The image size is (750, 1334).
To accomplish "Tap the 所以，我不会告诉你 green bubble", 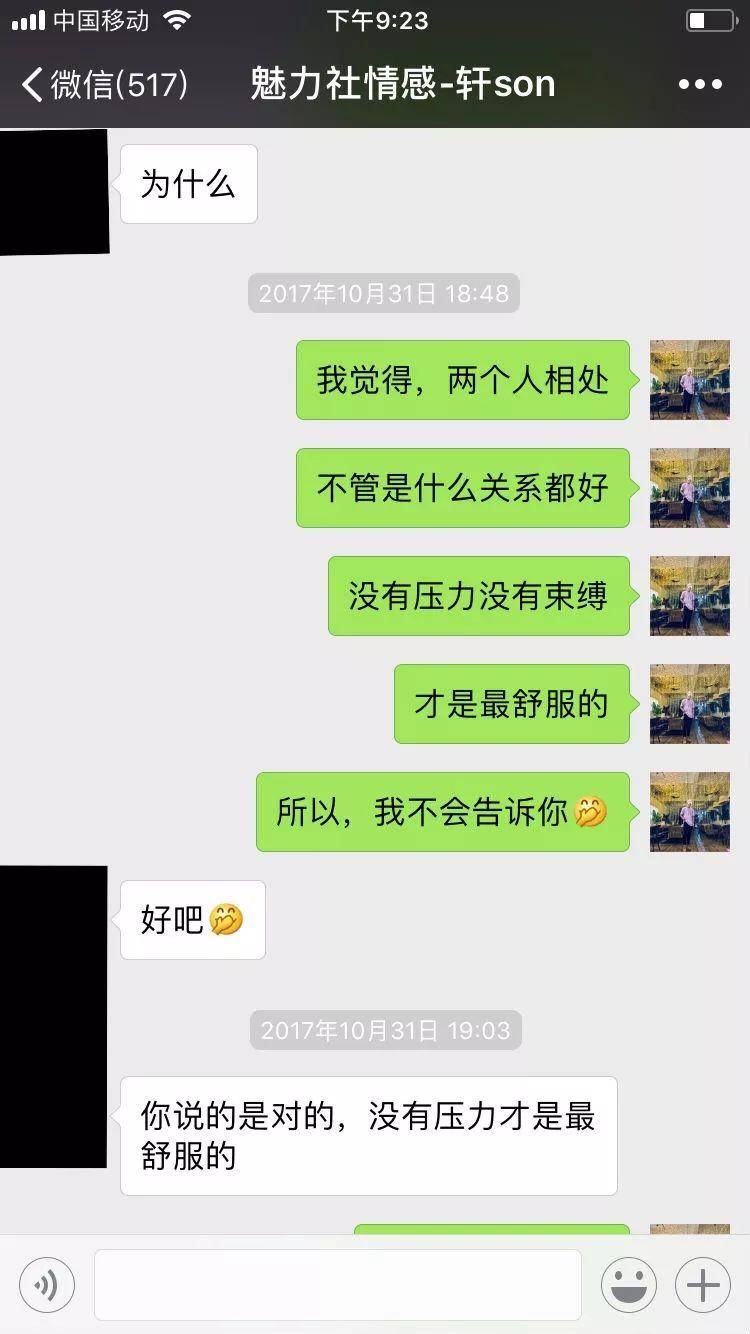I will click(443, 812).
